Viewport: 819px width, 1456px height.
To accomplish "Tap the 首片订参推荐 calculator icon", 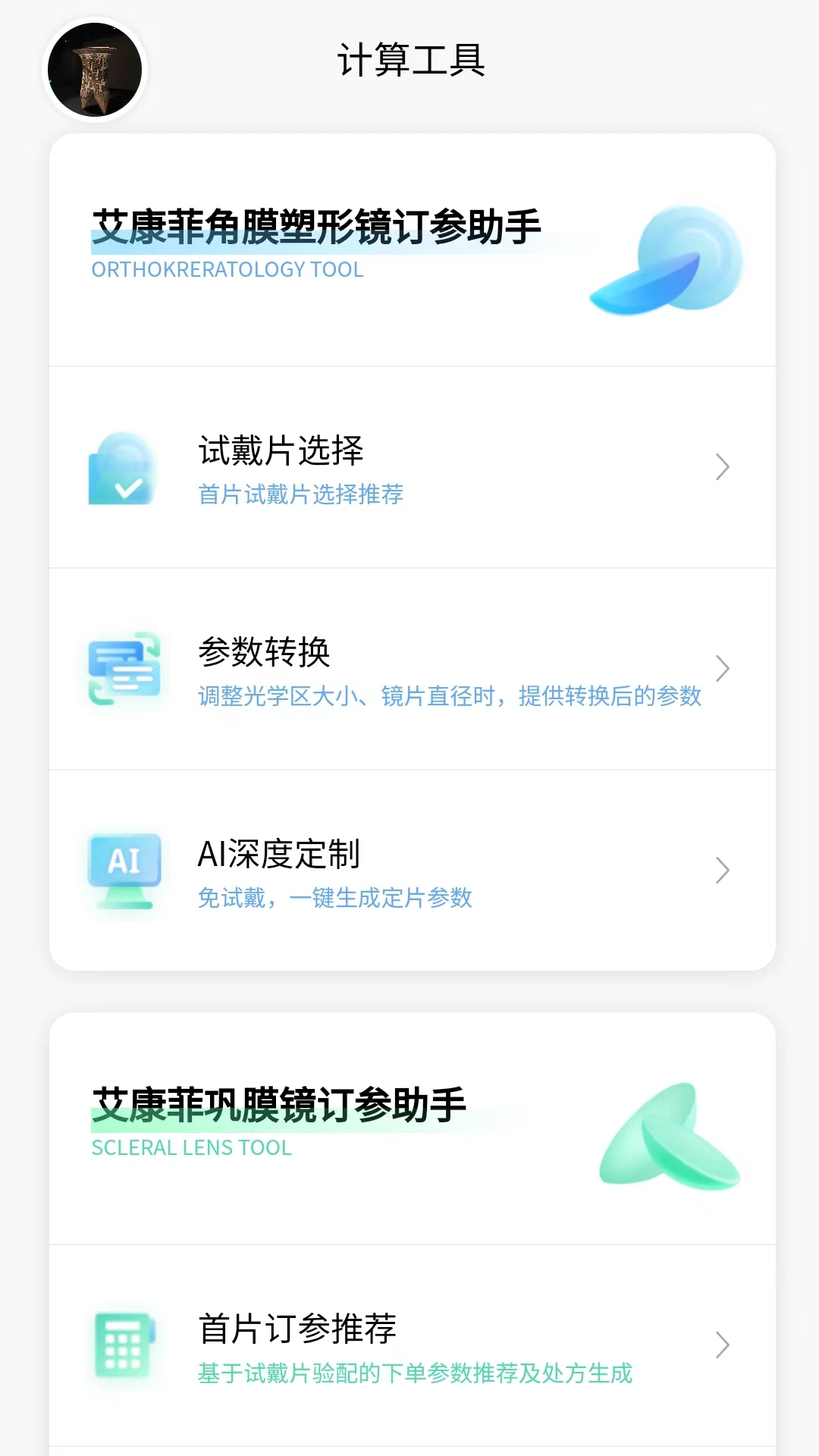I will click(x=124, y=1345).
